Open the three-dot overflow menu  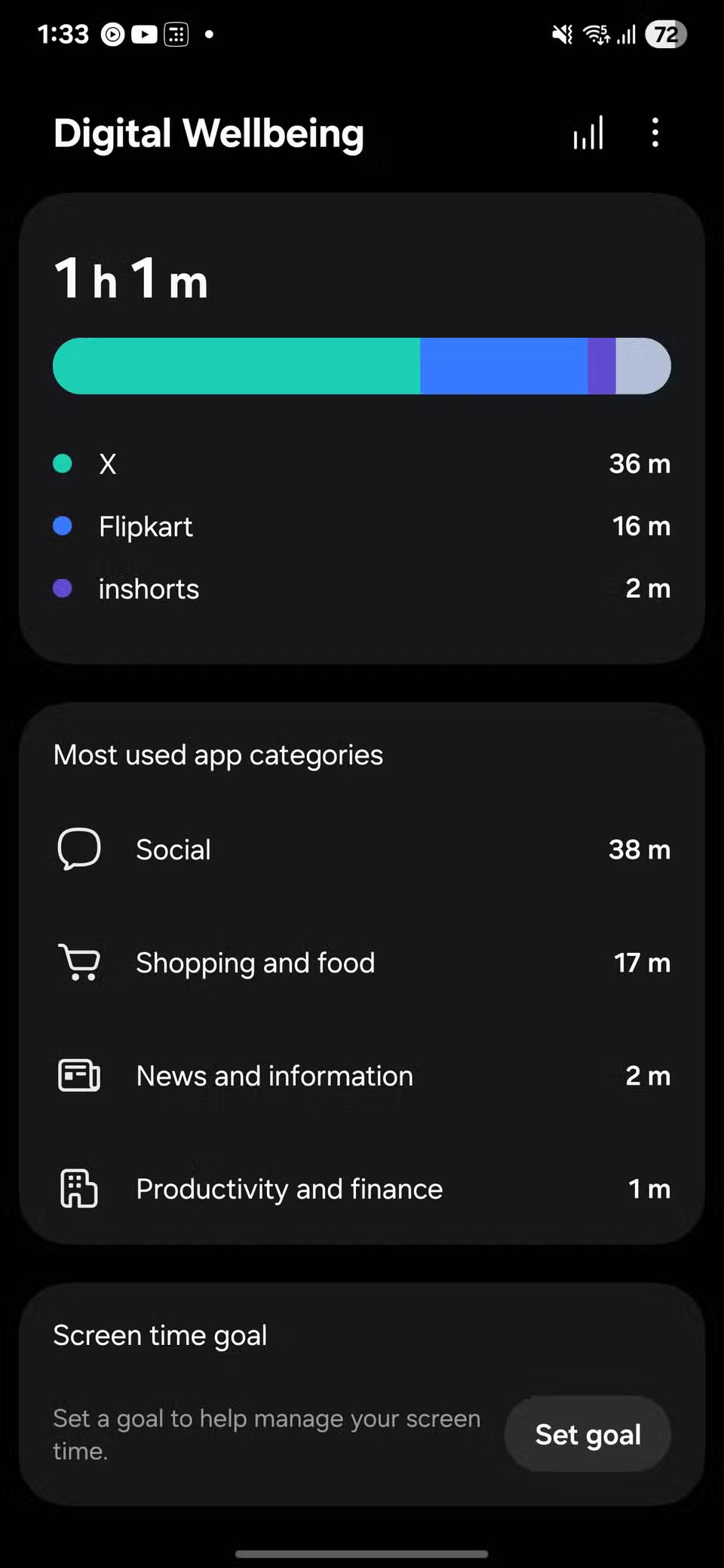click(655, 133)
